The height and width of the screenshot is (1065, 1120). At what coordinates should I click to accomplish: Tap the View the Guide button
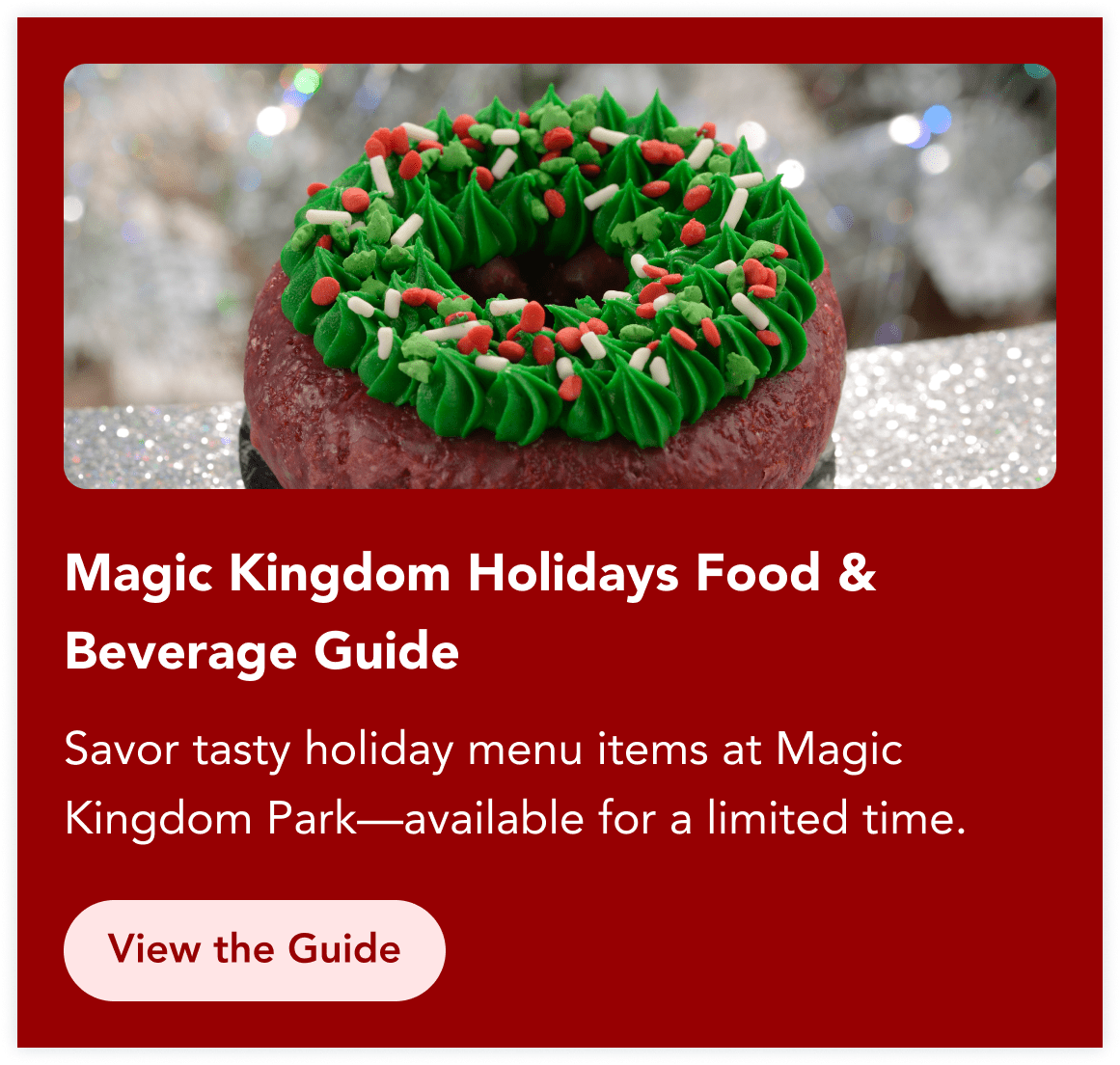pyautogui.click(x=255, y=950)
